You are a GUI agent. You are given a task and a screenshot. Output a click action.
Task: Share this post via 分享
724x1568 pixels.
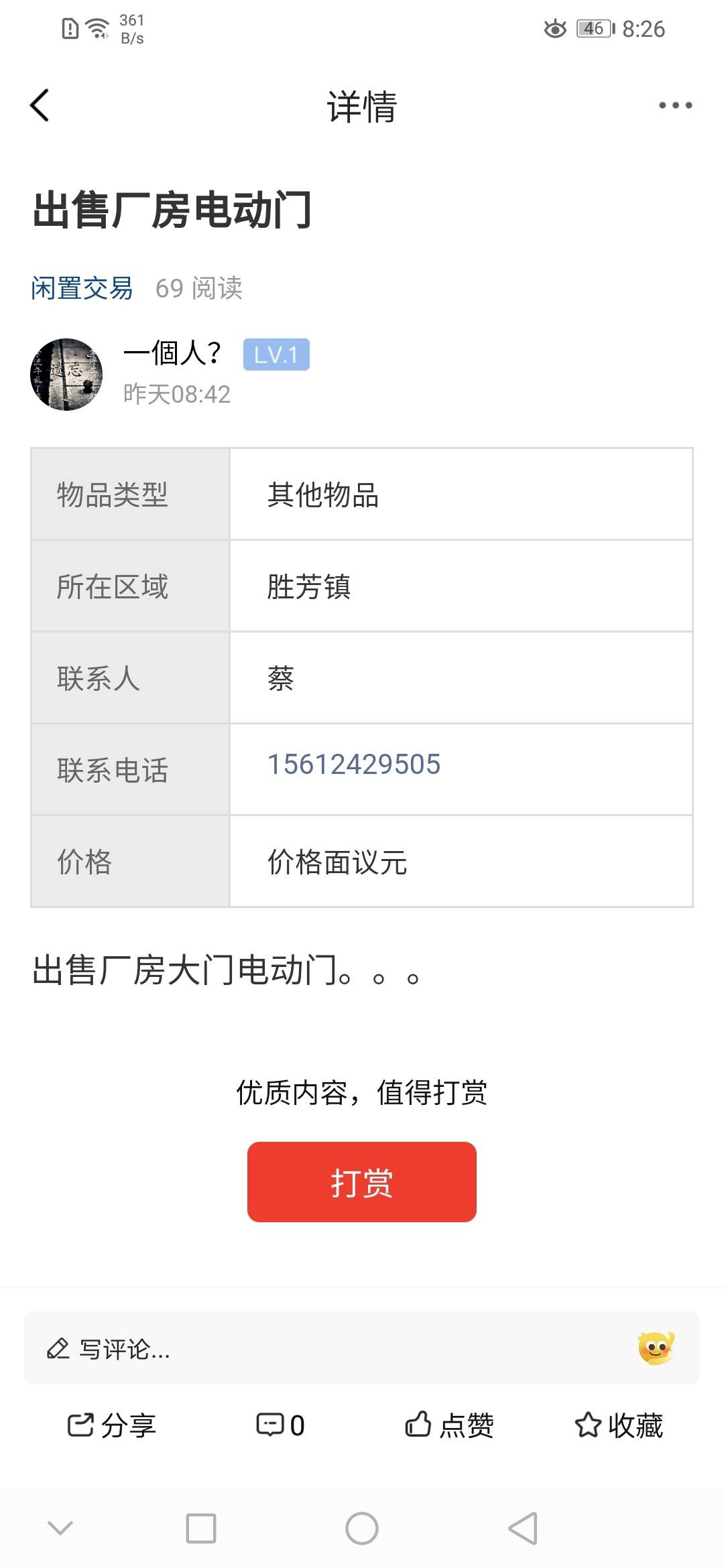pyautogui.click(x=111, y=1425)
